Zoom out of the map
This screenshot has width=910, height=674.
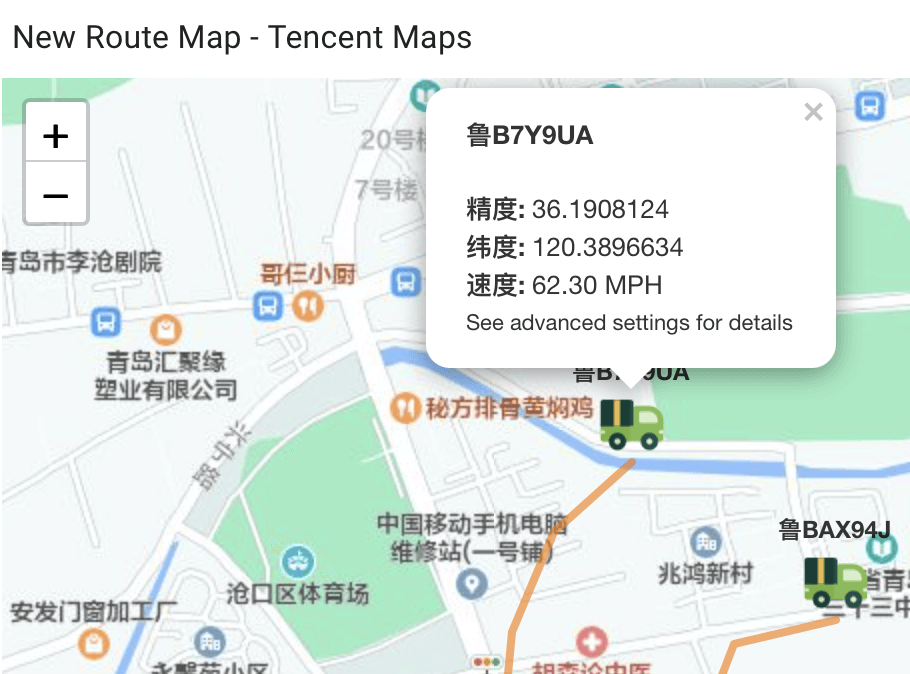pyautogui.click(x=56, y=194)
